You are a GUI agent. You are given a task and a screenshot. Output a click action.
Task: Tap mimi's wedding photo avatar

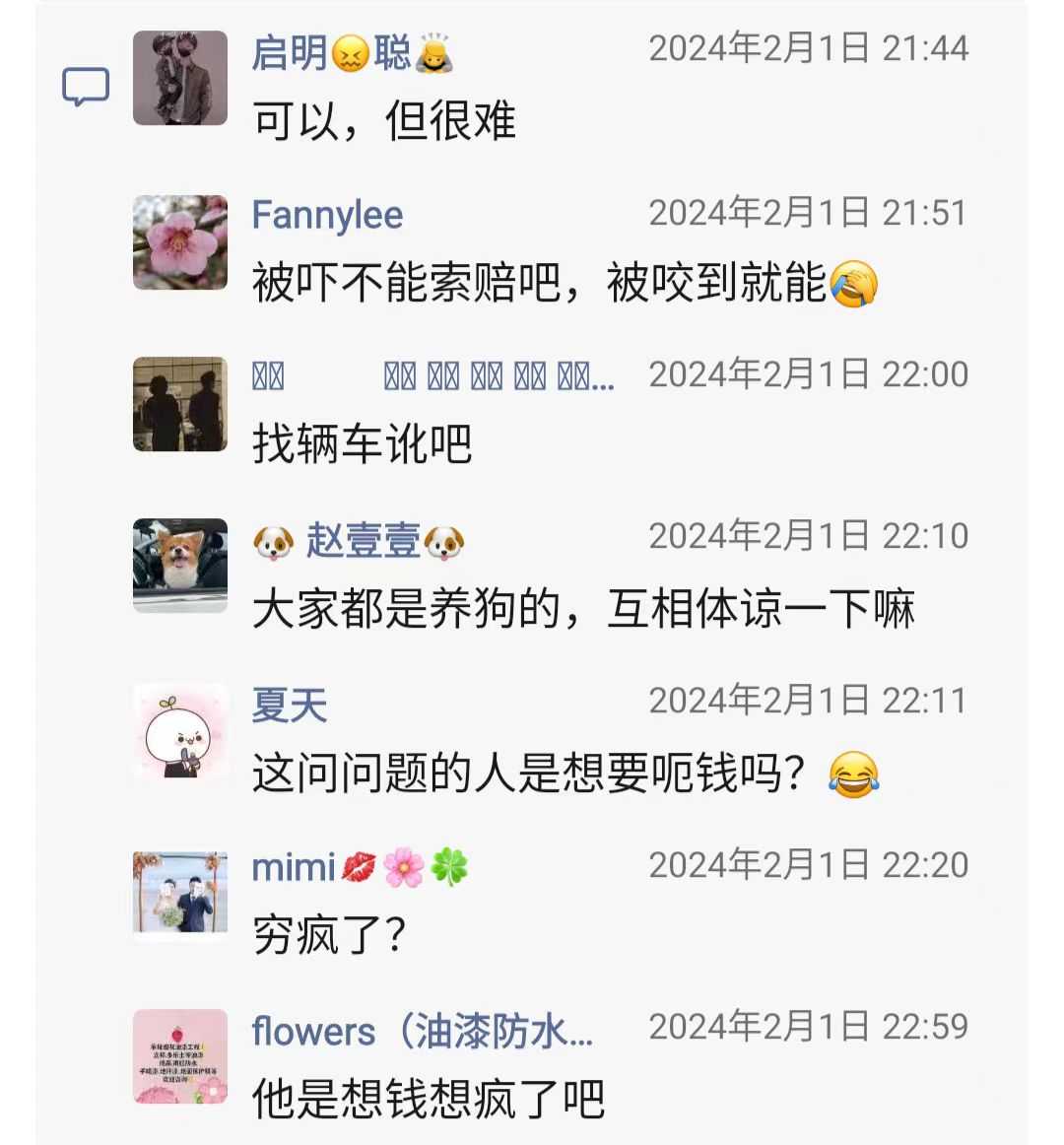click(x=180, y=893)
